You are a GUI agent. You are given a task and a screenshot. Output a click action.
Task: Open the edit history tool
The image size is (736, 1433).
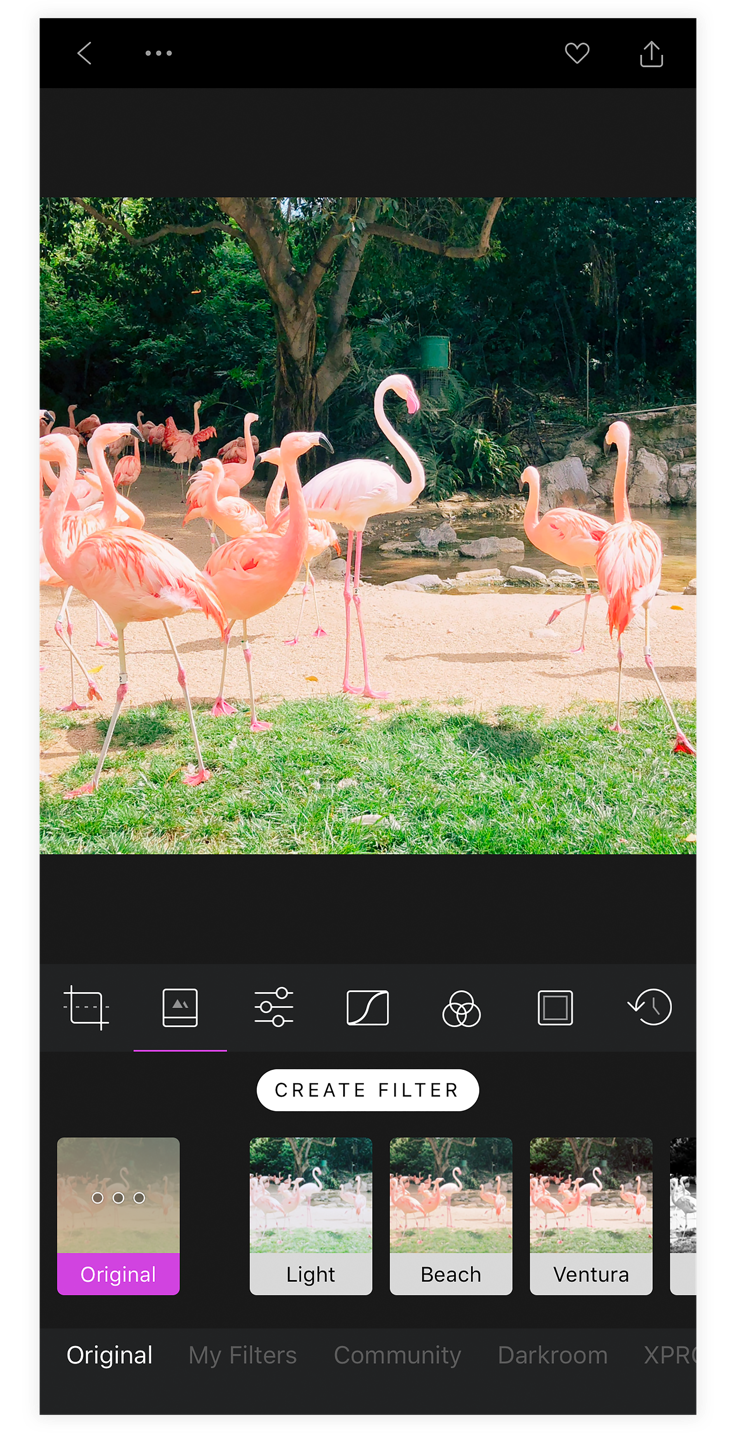click(x=650, y=1007)
